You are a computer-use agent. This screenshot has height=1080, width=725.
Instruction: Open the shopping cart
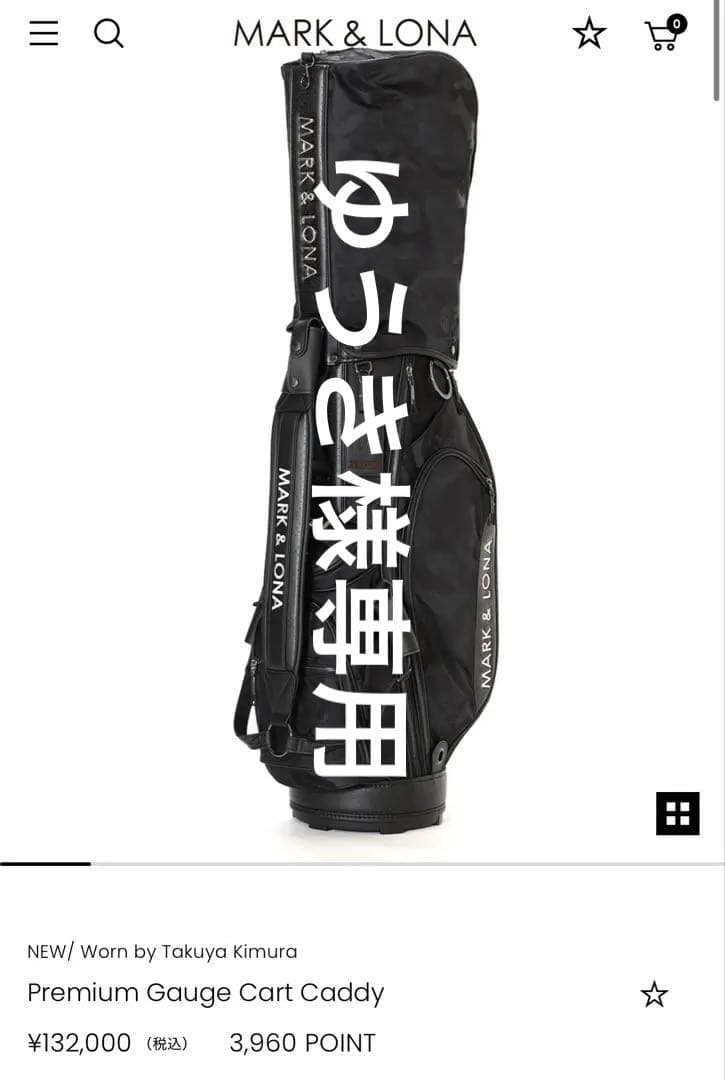[x=664, y=34]
